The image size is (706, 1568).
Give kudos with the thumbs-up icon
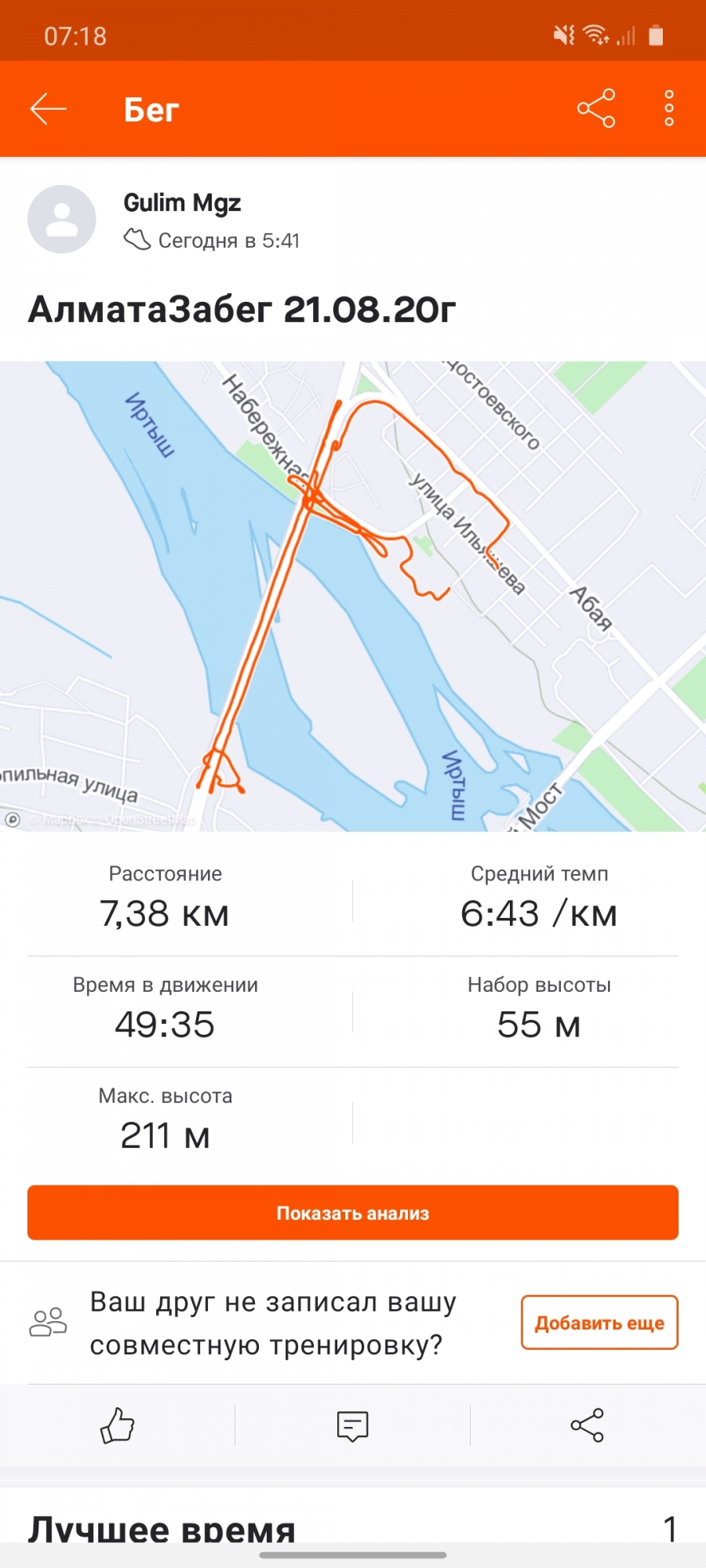[118, 1425]
